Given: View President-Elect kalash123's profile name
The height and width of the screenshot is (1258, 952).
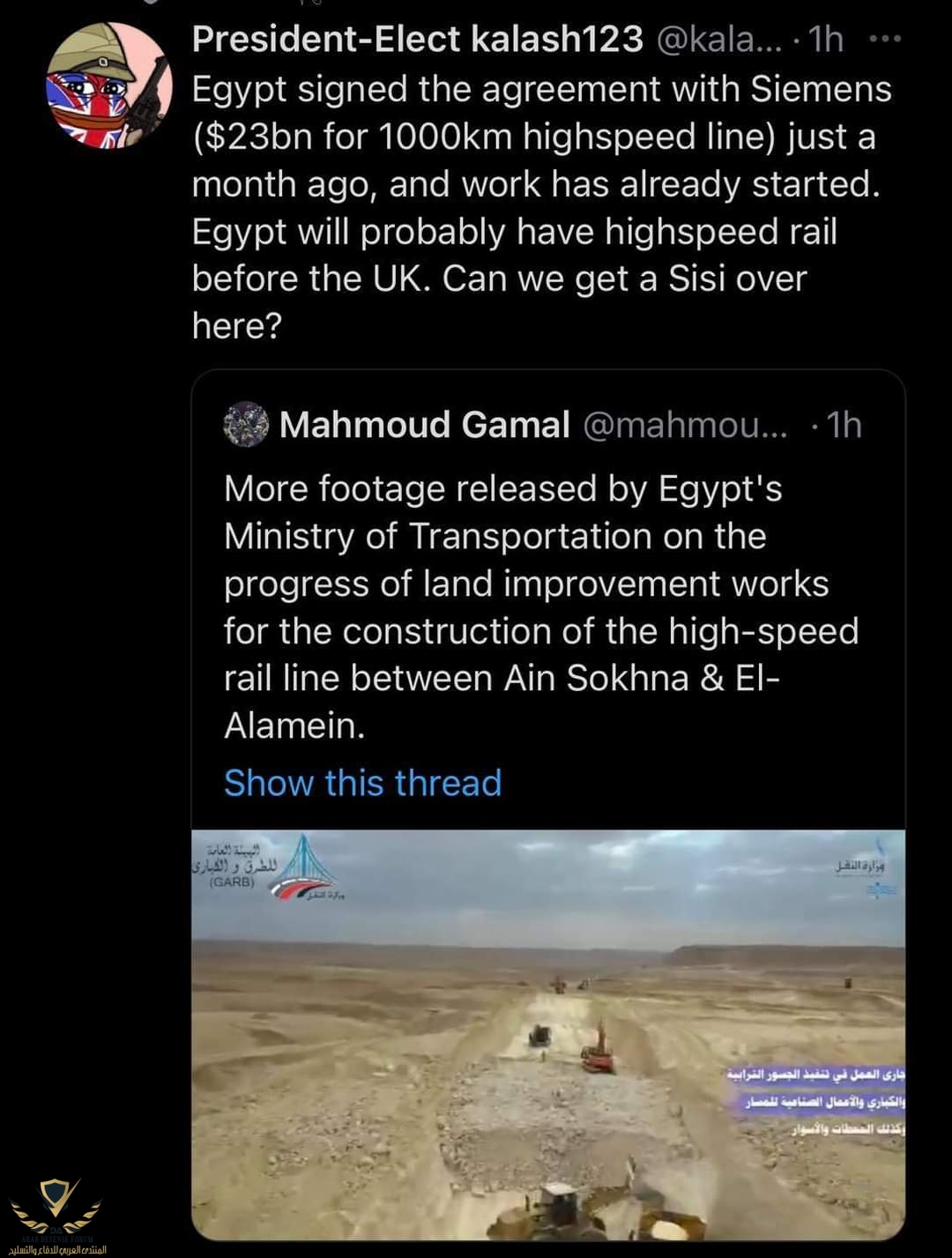Looking at the screenshot, I should (x=417, y=40).
